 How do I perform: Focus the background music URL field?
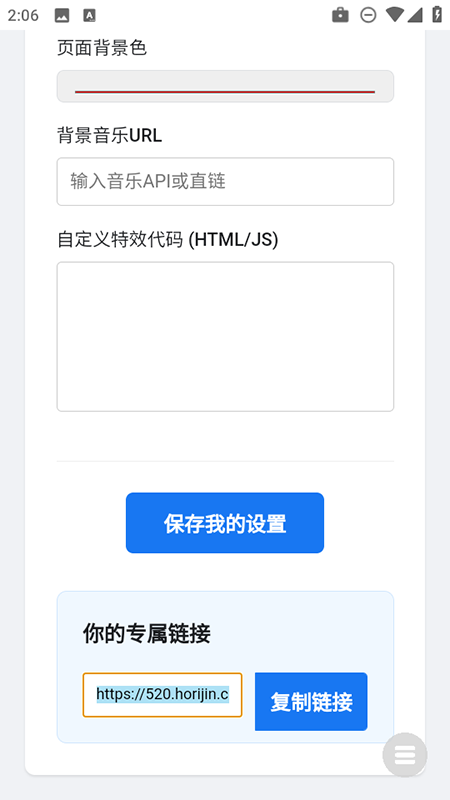point(225,182)
